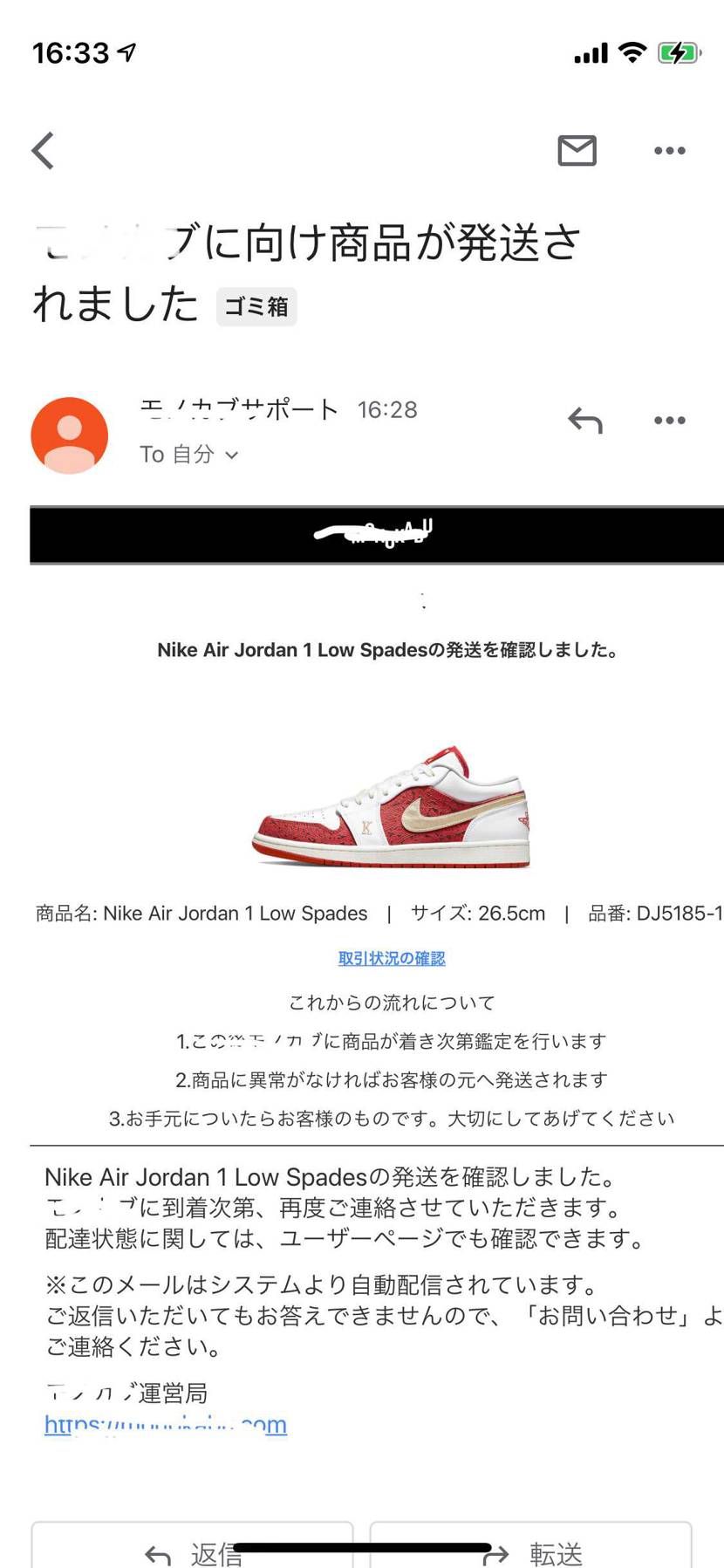Open the sender's message options menu
724x1568 pixels.
pyautogui.click(x=669, y=421)
